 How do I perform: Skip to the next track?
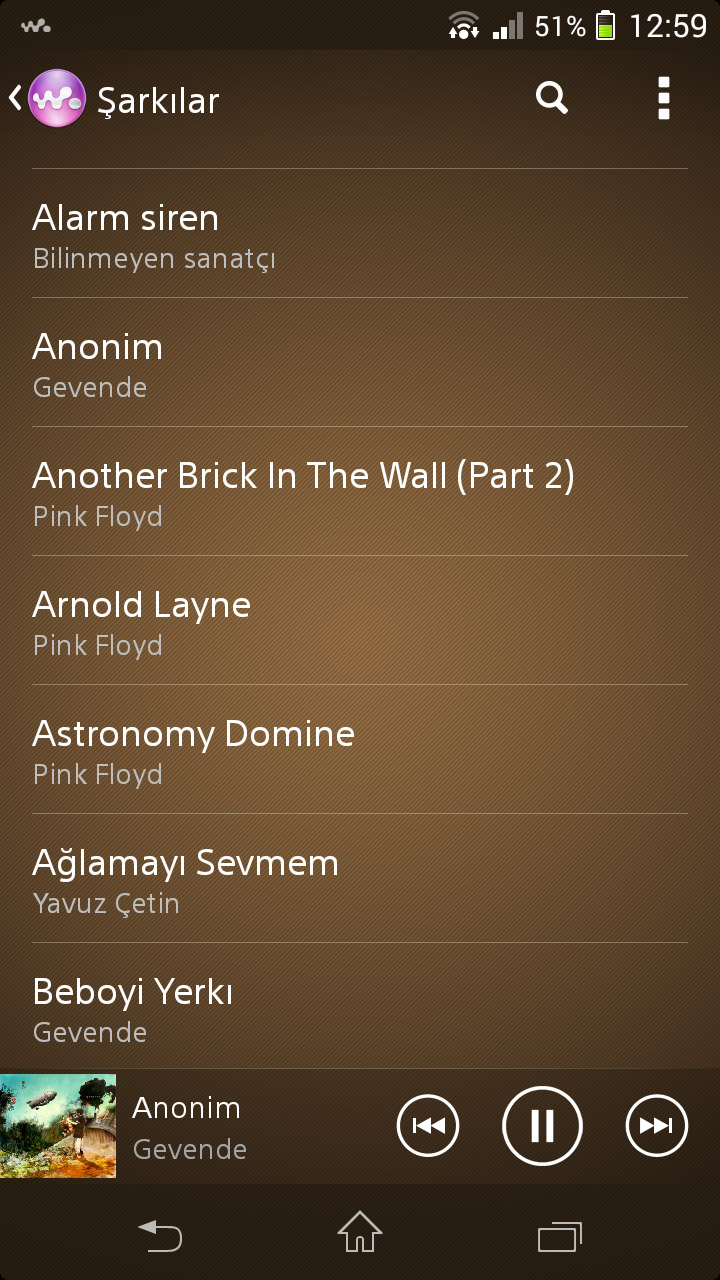[657, 1126]
